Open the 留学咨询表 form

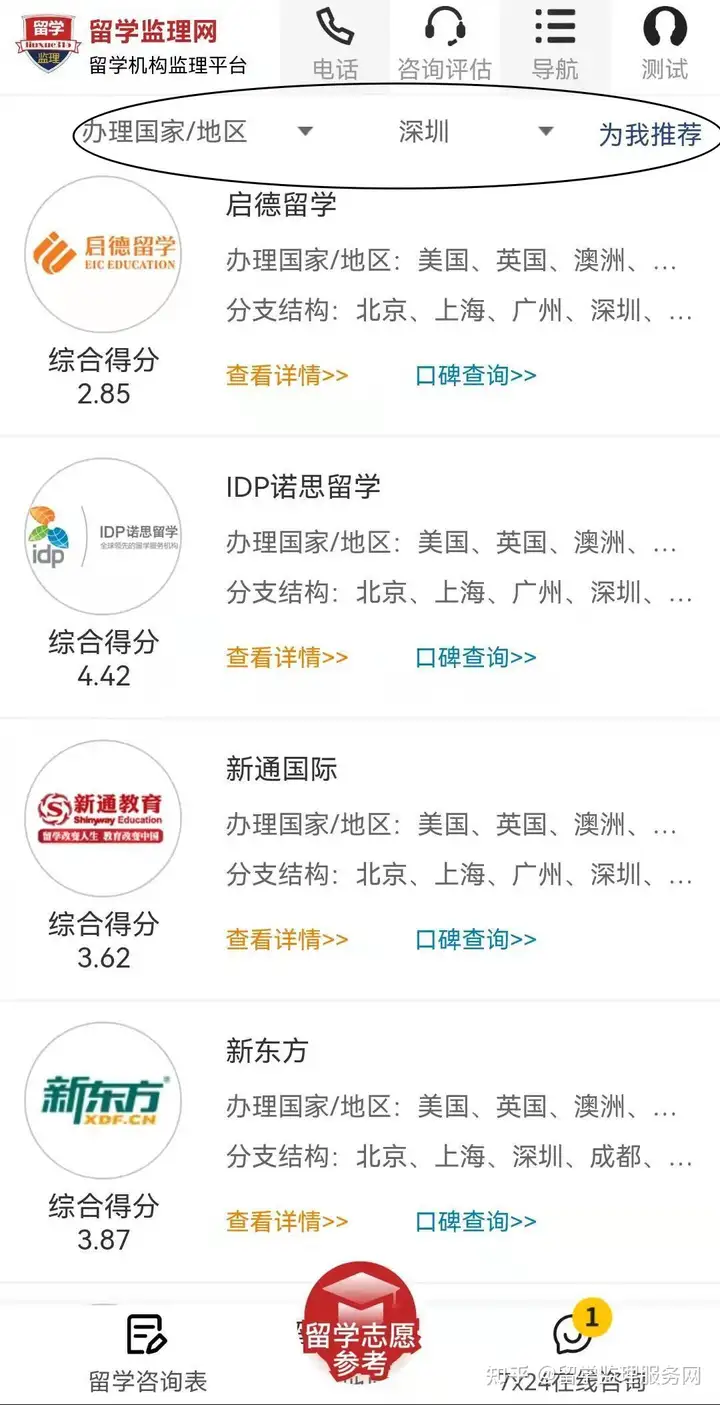click(x=148, y=1354)
